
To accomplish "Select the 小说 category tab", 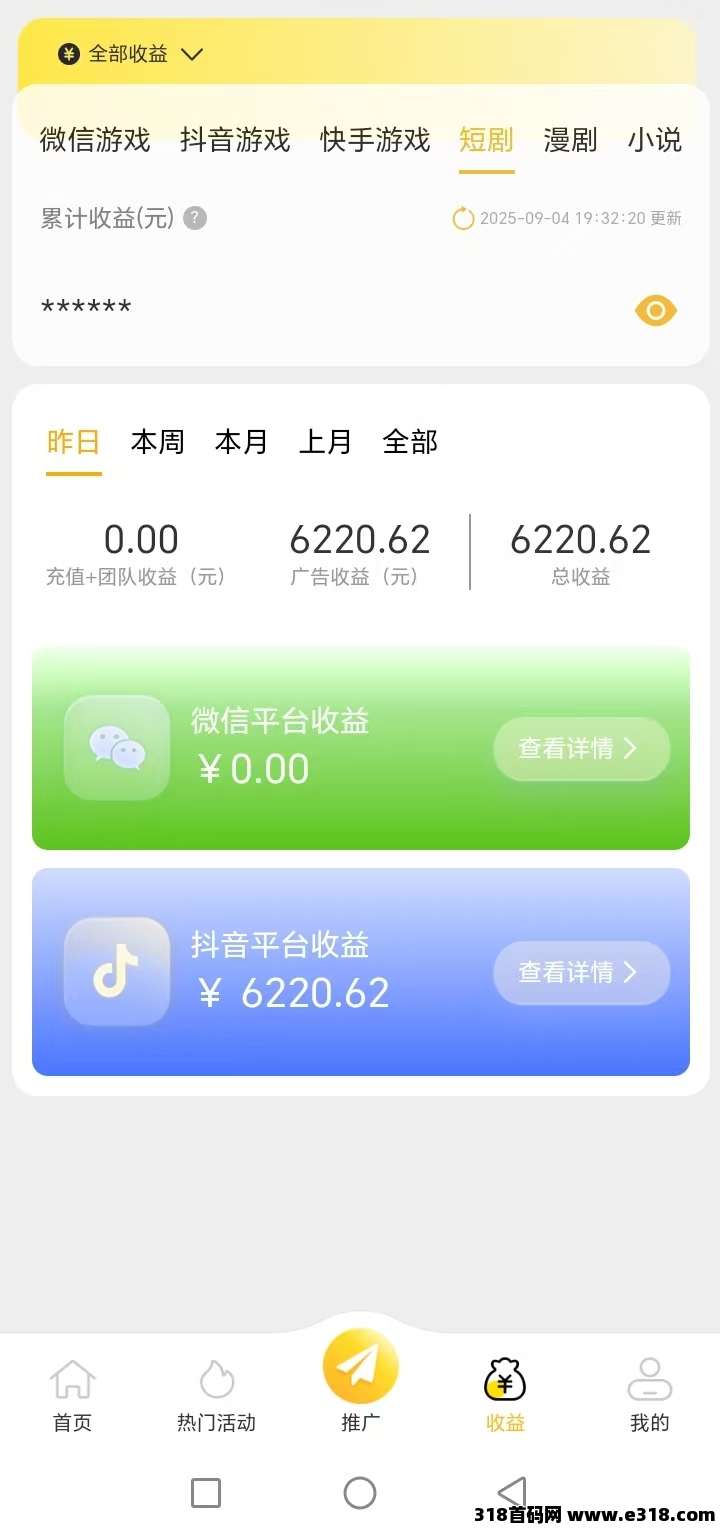I will (655, 140).
